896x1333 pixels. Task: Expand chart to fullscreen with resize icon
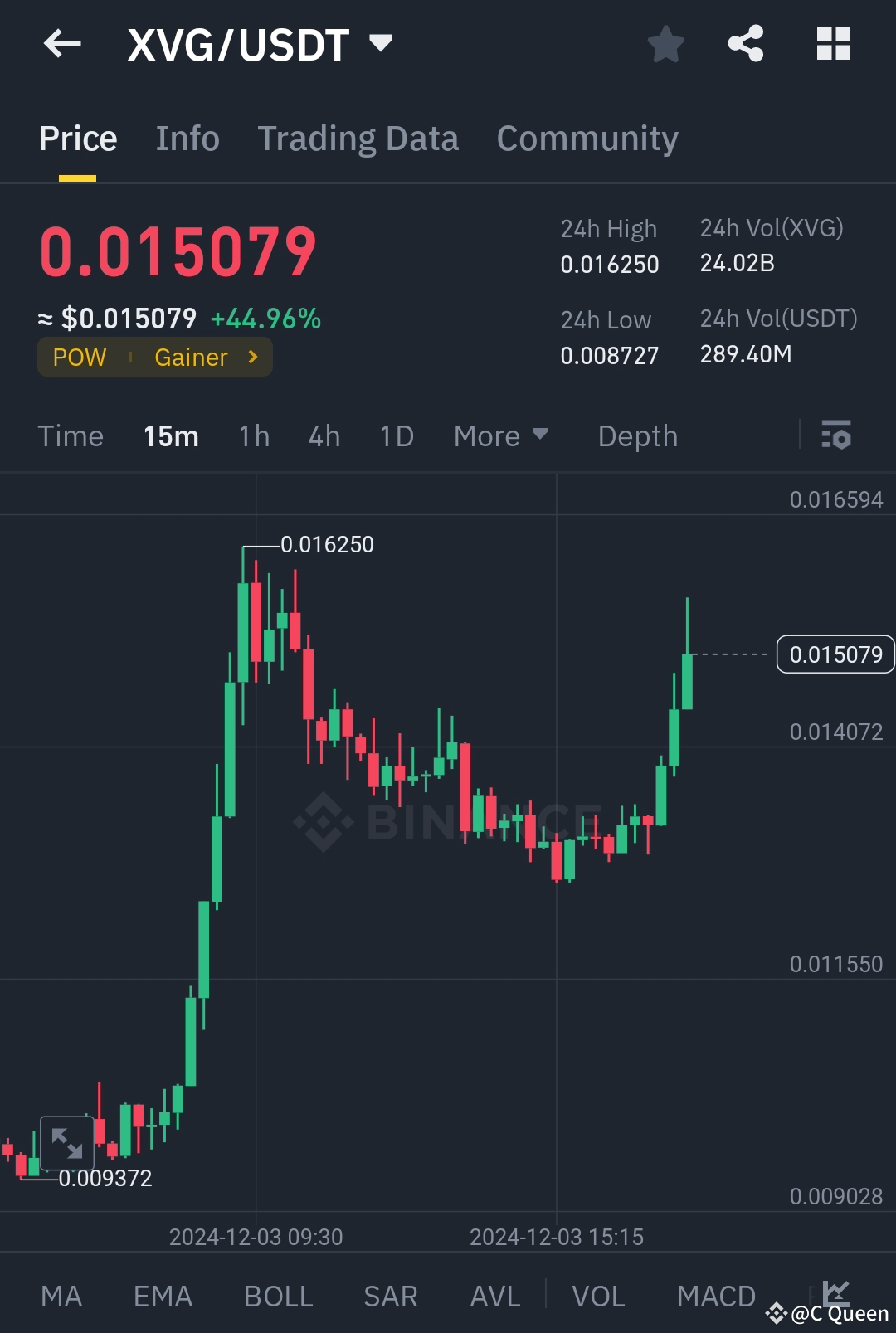(x=69, y=1143)
